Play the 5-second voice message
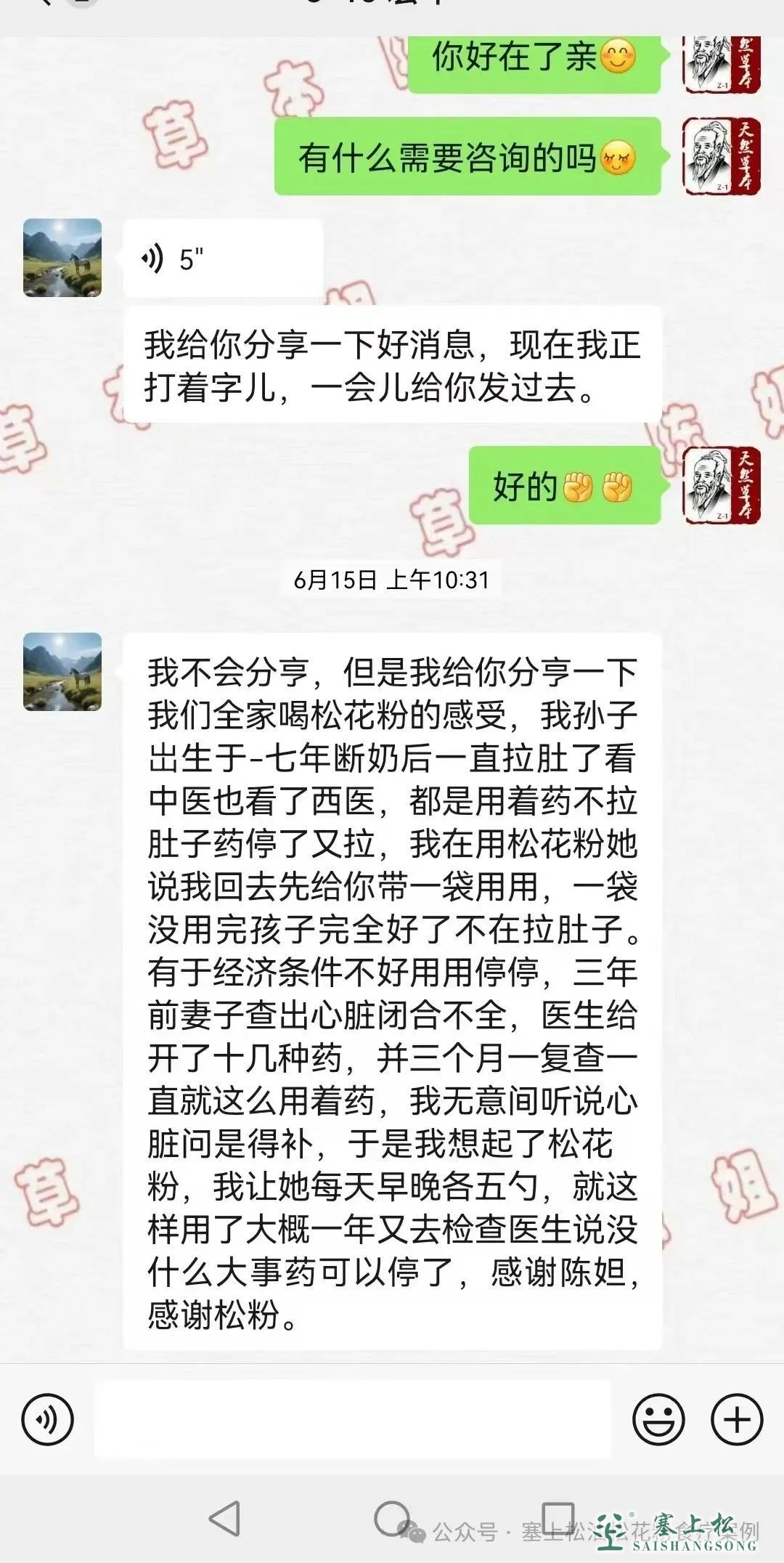This screenshot has height=1563, width=784. click(x=222, y=258)
